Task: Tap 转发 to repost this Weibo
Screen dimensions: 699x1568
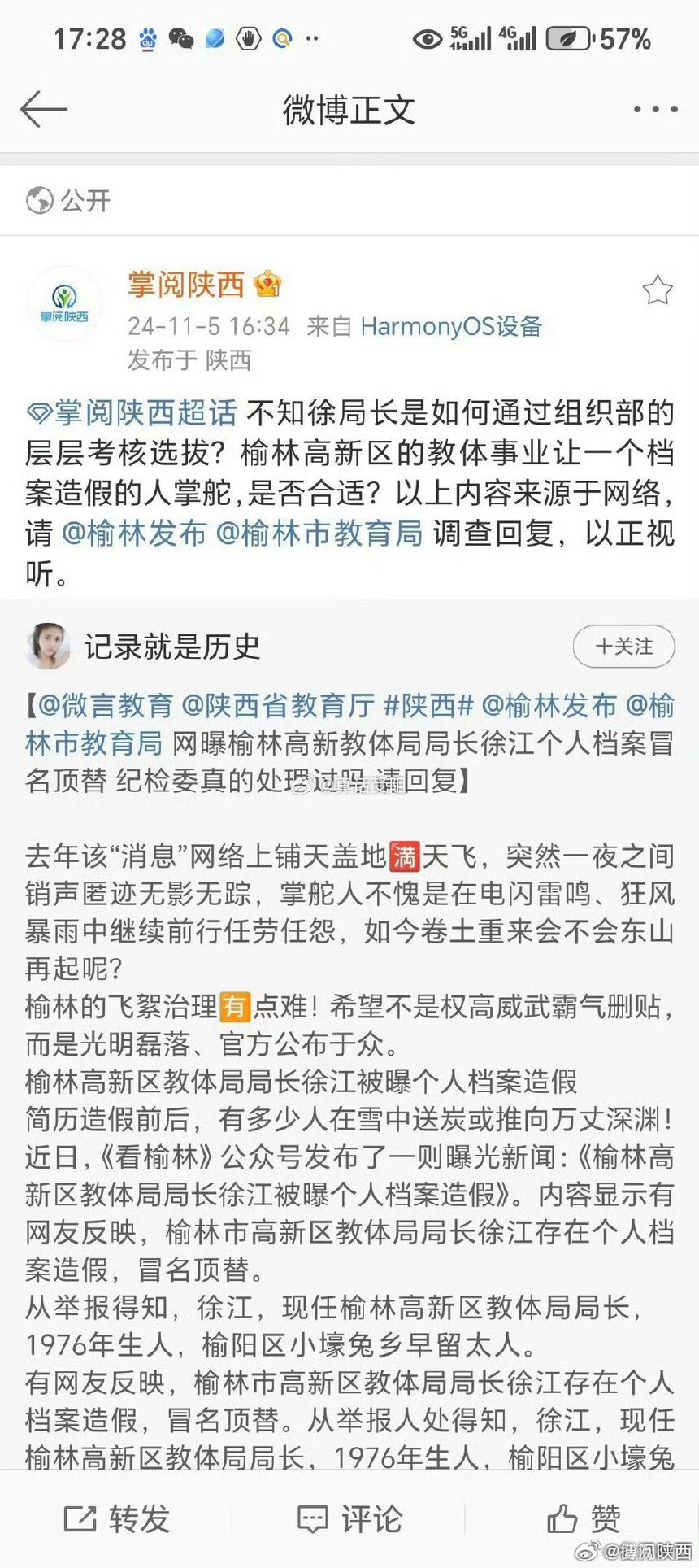Action: 117,1518
